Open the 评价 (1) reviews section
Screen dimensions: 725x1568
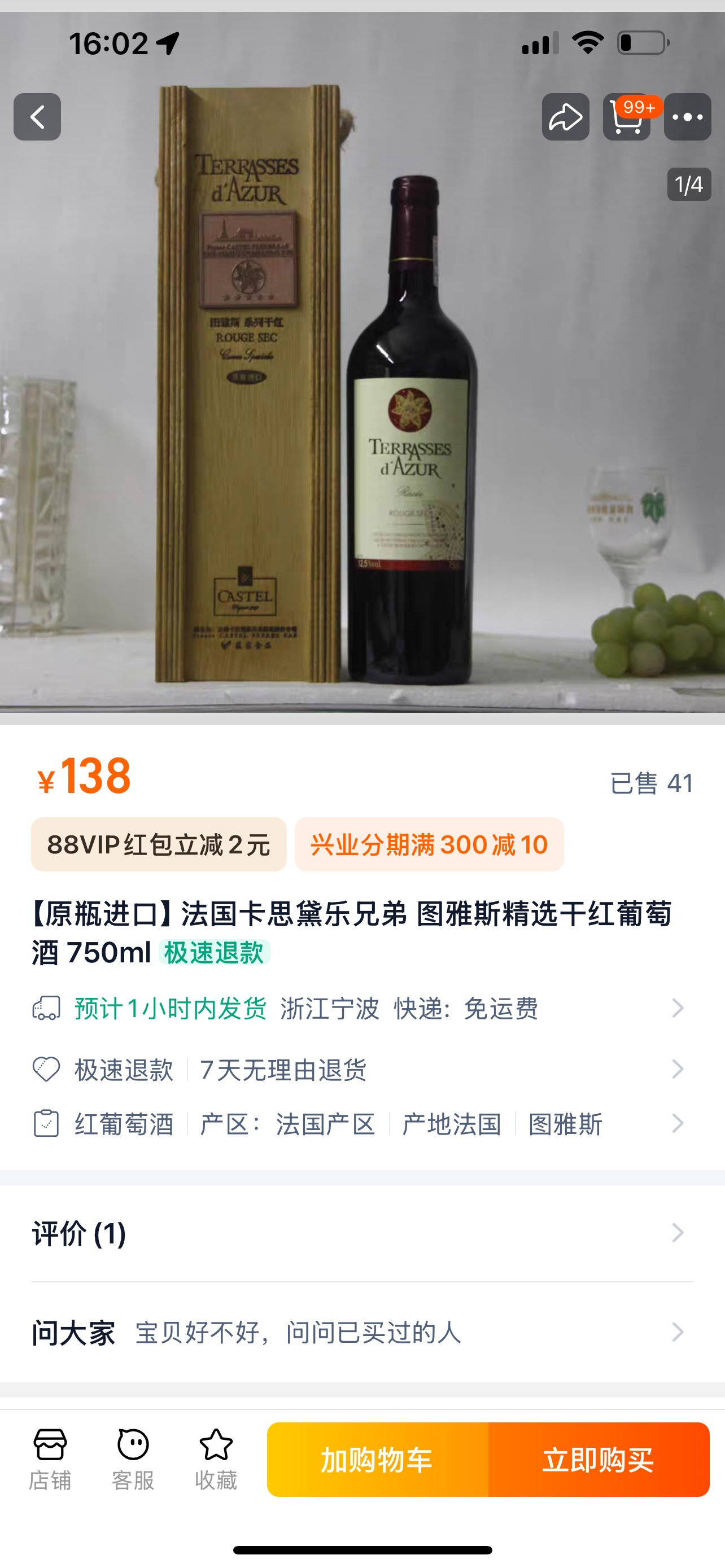(x=359, y=1233)
